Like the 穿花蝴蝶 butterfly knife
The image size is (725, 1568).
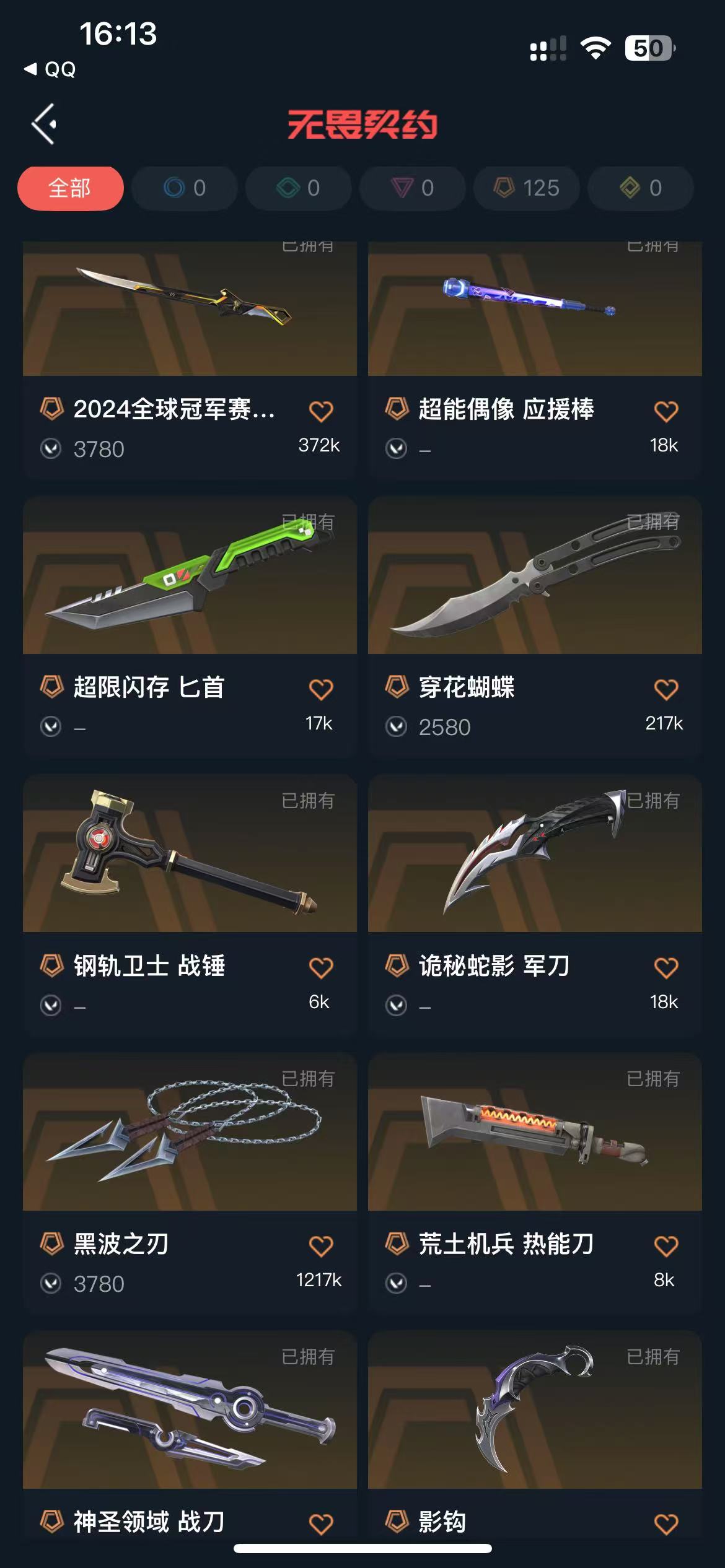click(666, 689)
